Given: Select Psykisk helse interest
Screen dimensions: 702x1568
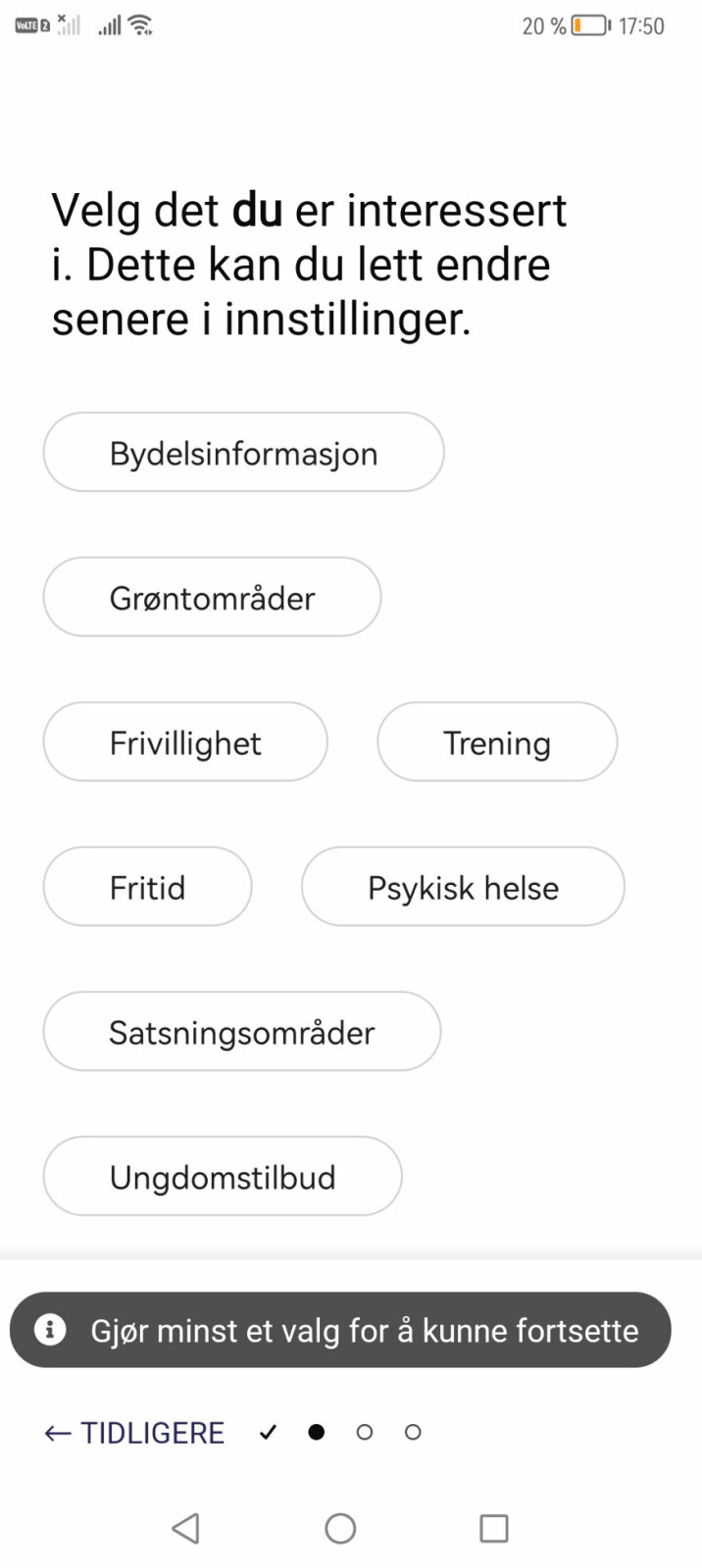Looking at the screenshot, I should click(x=463, y=887).
